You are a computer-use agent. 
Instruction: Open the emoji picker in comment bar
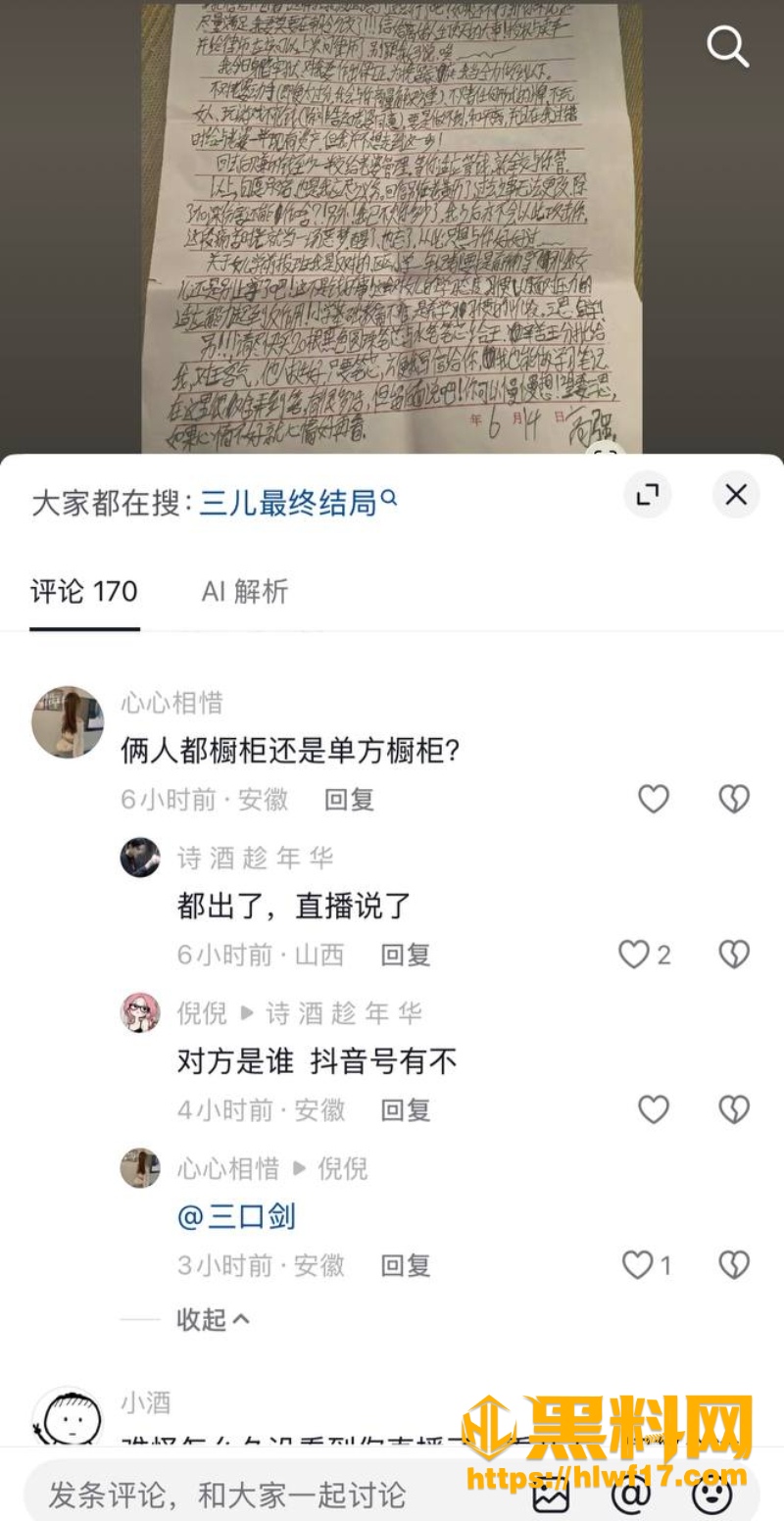click(711, 1494)
